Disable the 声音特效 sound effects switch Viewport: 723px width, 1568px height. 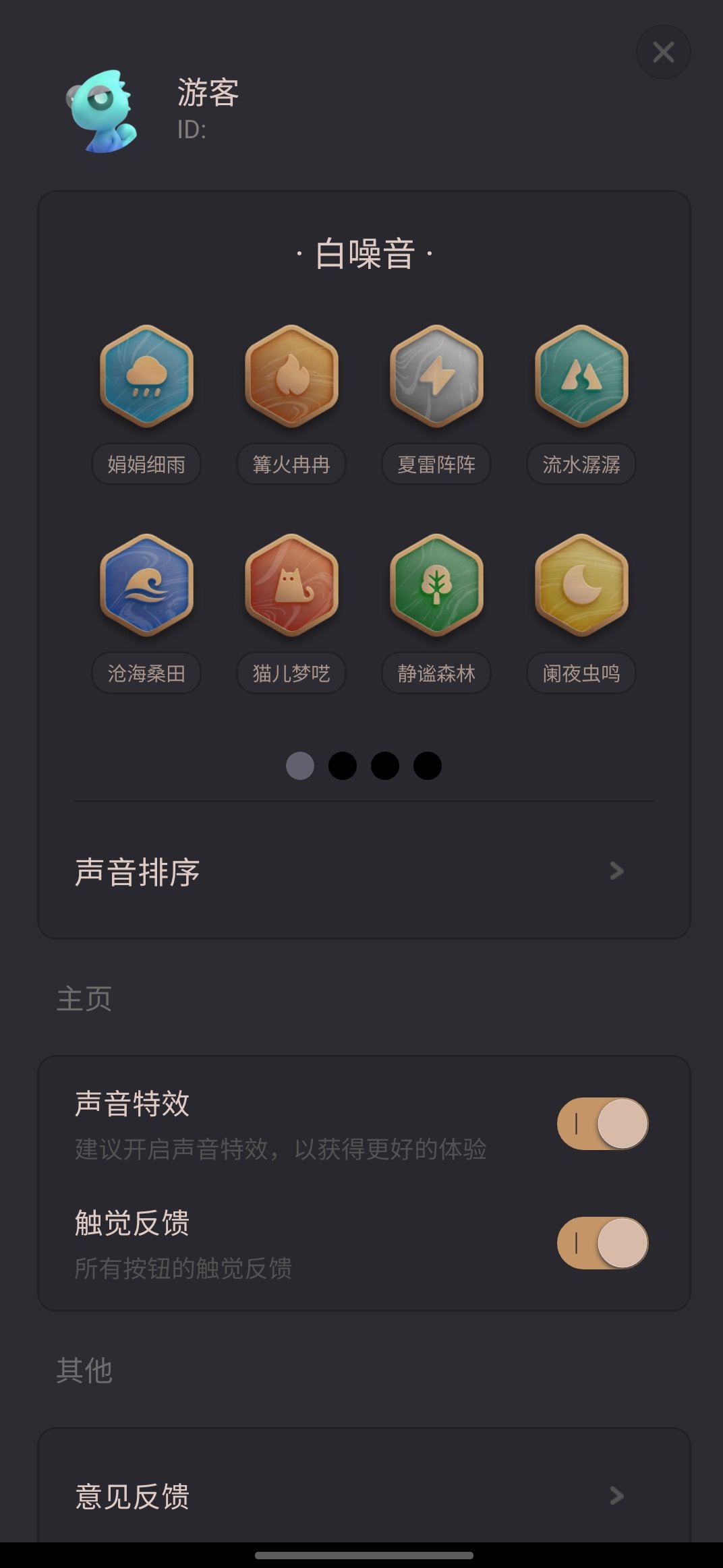(602, 1124)
